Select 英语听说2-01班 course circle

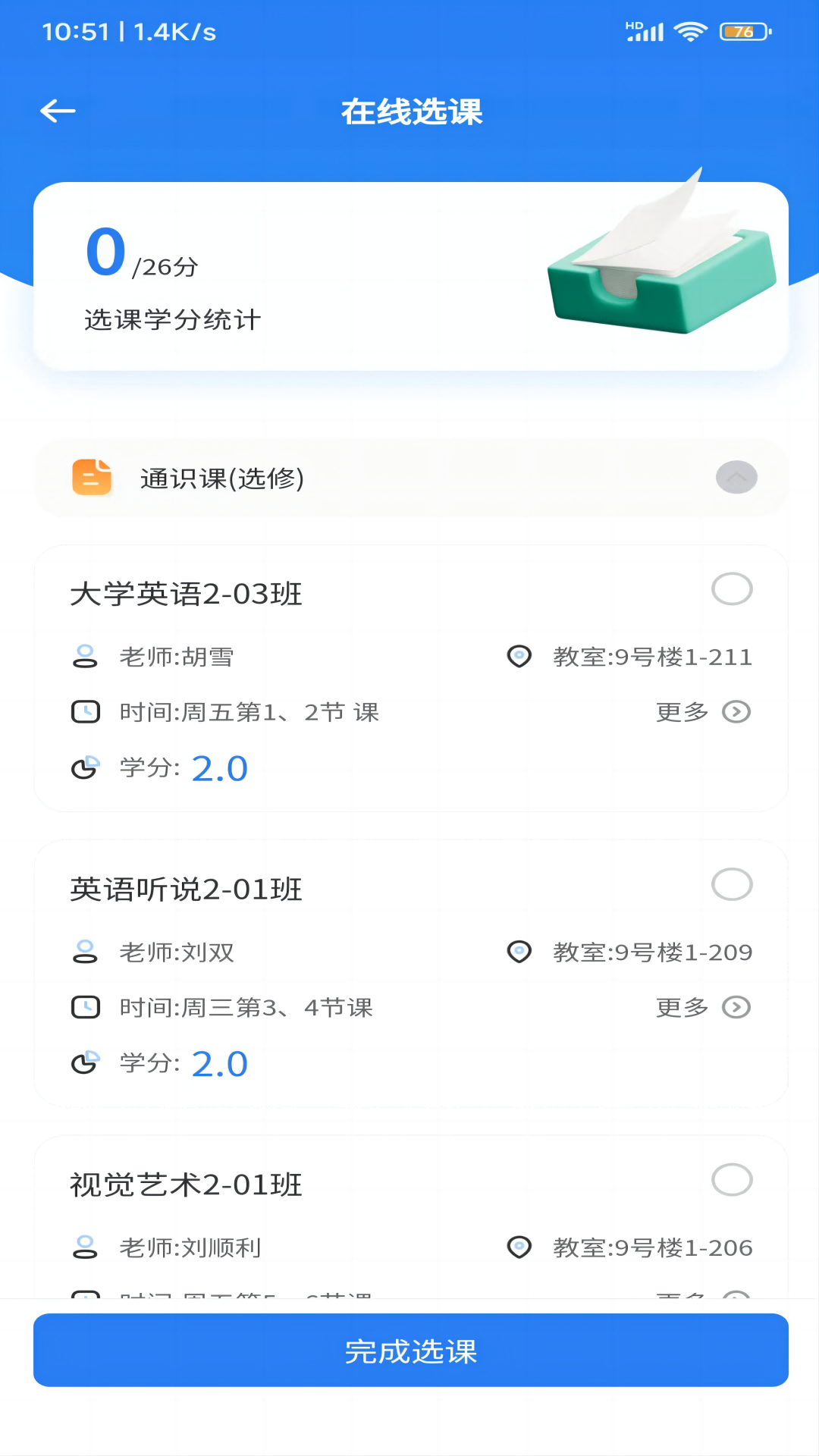732,885
